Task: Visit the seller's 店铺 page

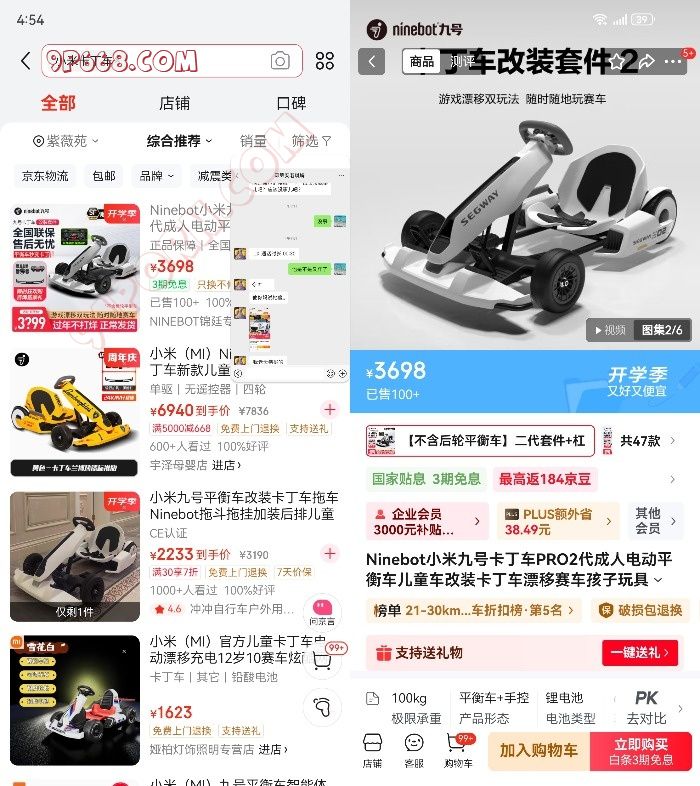Action: pyautogui.click(x=372, y=751)
